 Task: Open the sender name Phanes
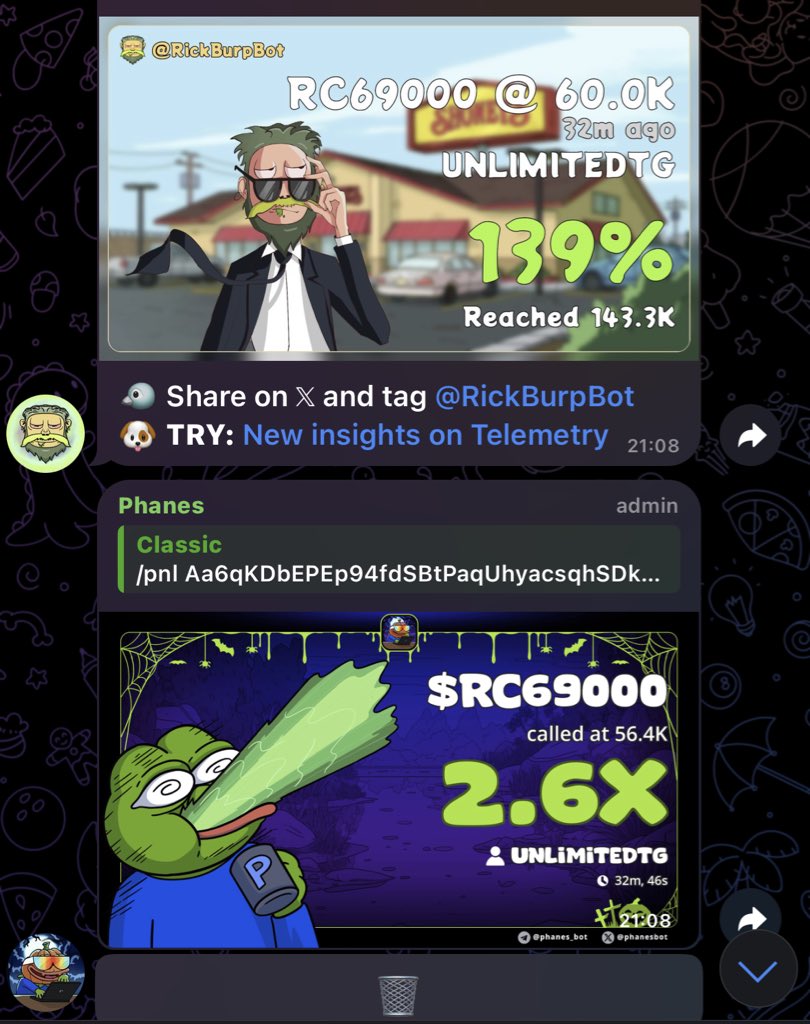pos(161,506)
